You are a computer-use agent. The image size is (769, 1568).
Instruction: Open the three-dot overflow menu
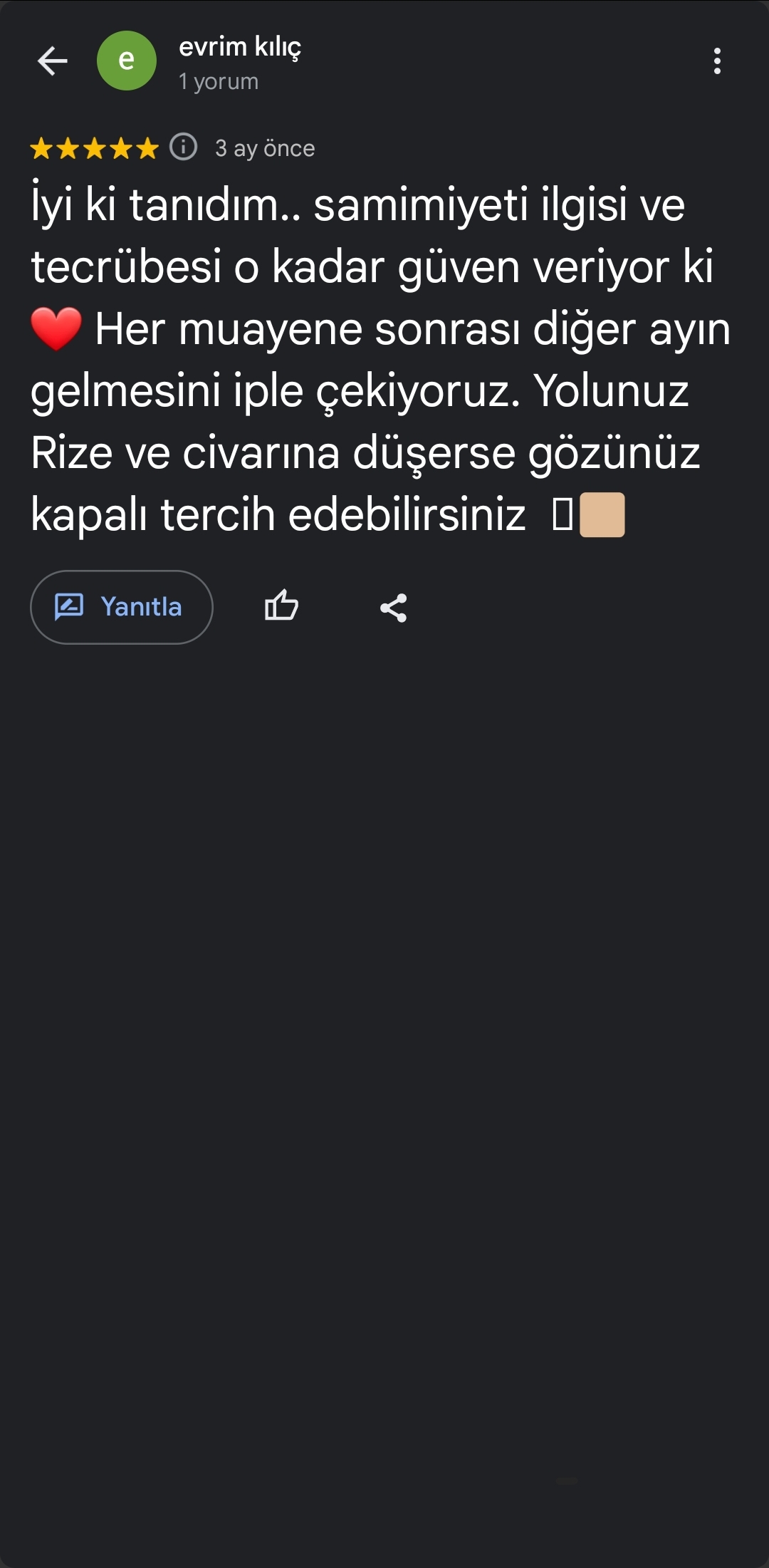(717, 61)
